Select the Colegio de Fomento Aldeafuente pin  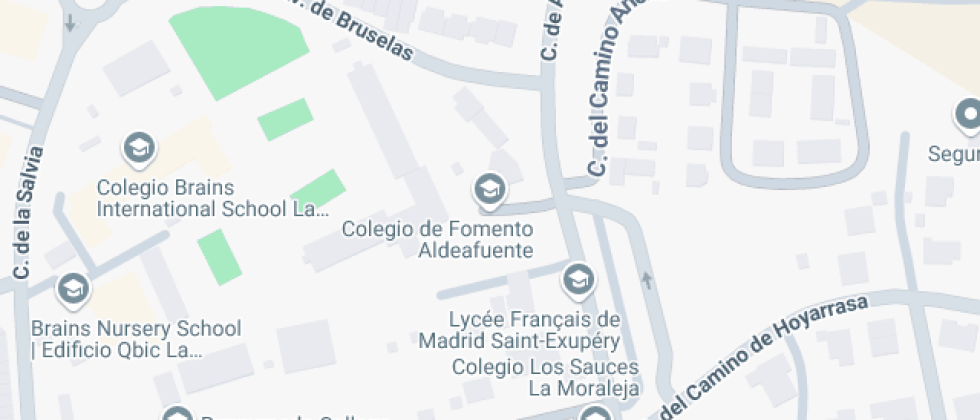pyautogui.click(x=489, y=188)
